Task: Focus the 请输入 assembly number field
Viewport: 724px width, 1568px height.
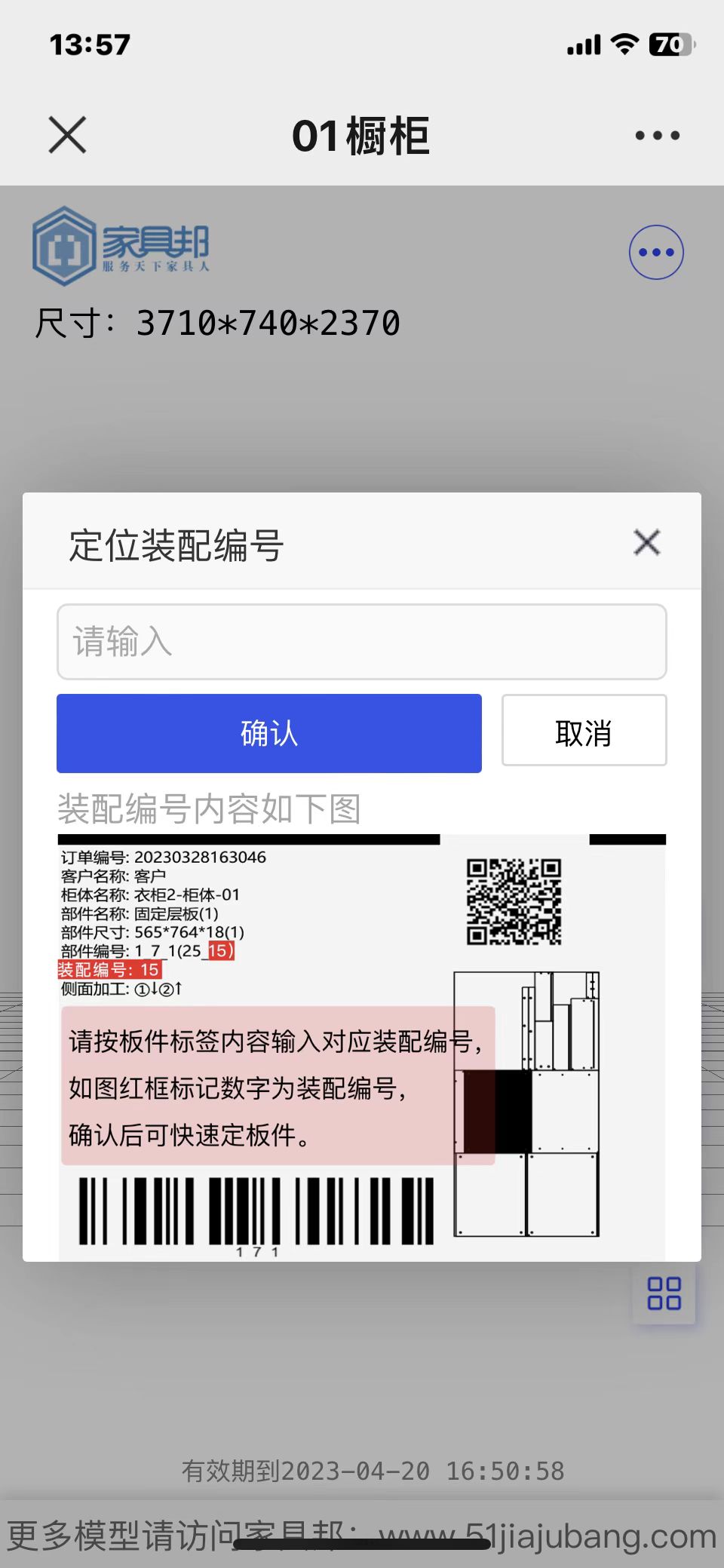Action: click(x=362, y=642)
